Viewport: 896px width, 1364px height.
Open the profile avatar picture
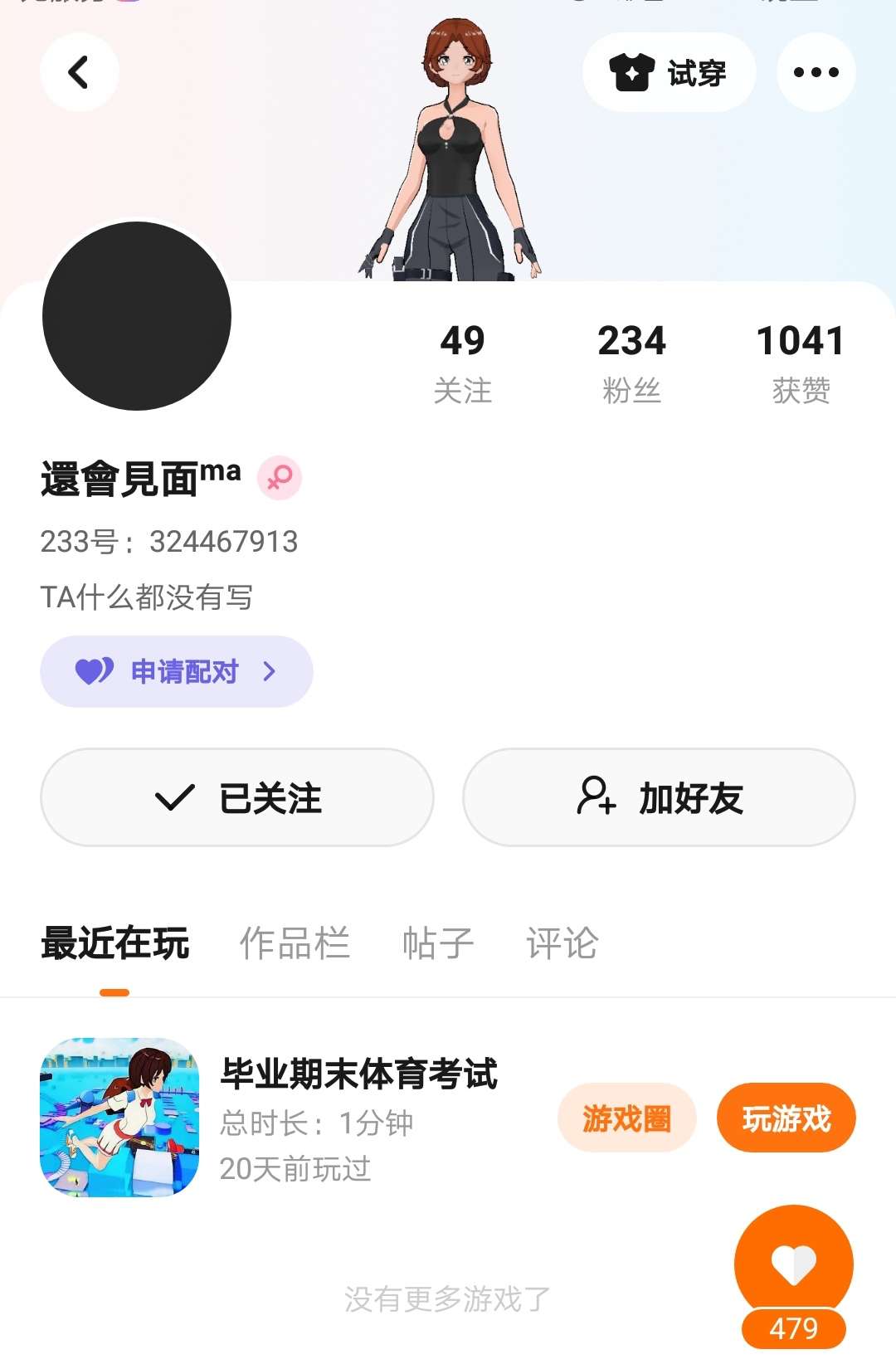coord(137,316)
